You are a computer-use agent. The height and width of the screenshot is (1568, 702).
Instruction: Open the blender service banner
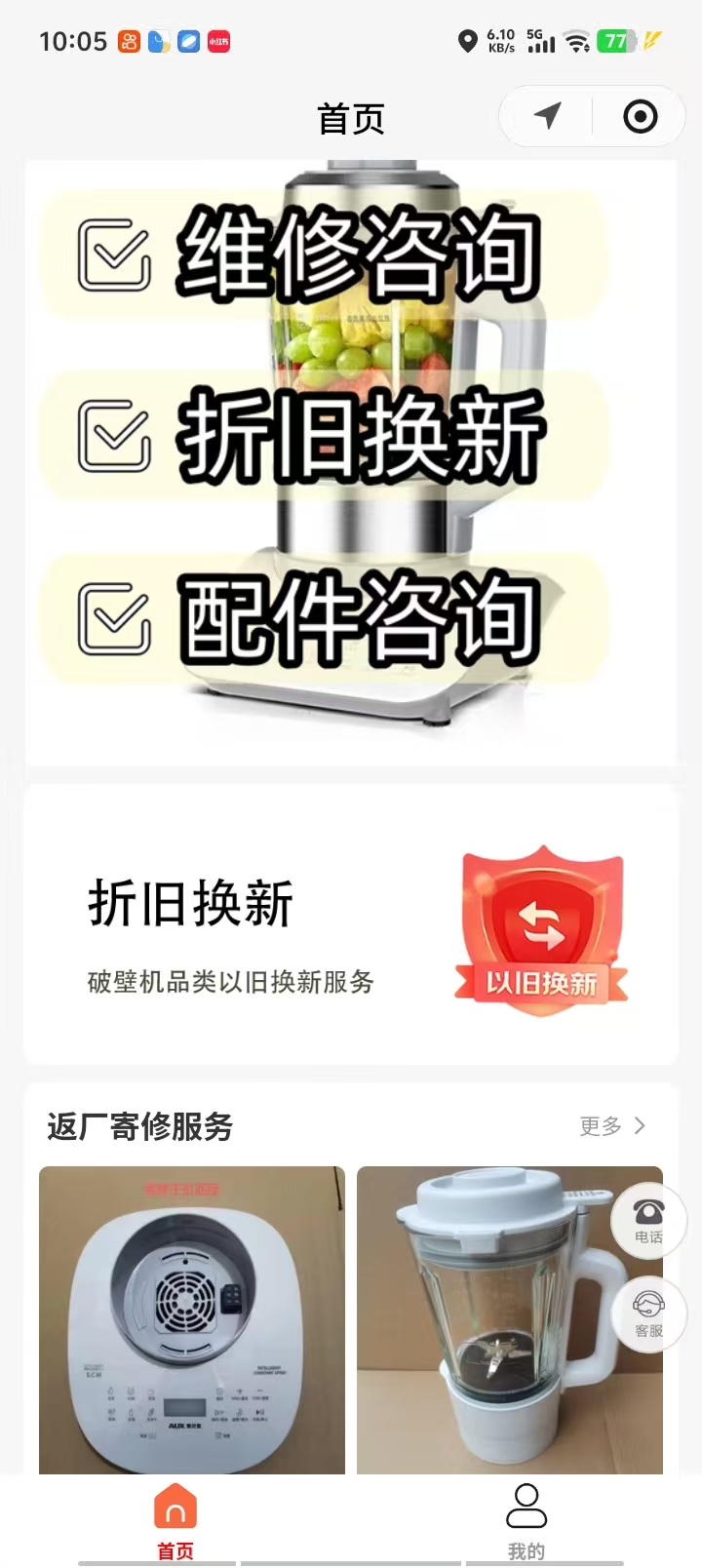[x=351, y=463]
